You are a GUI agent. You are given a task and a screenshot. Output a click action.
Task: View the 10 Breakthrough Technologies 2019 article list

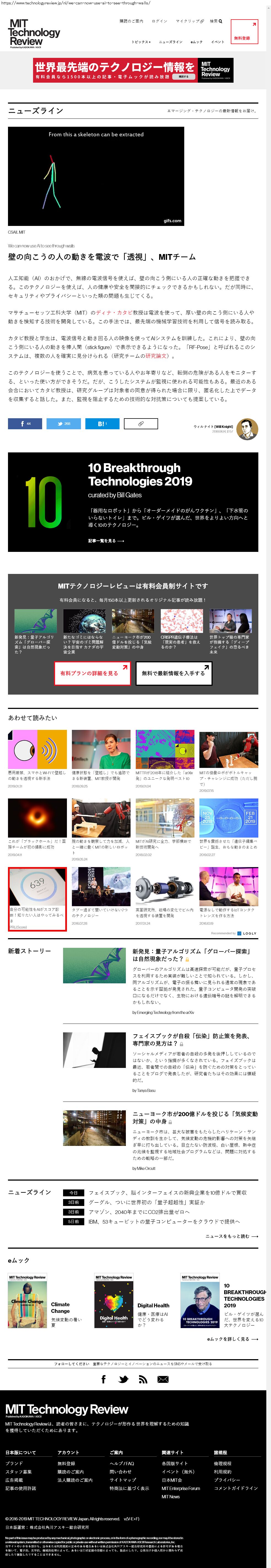point(106,541)
